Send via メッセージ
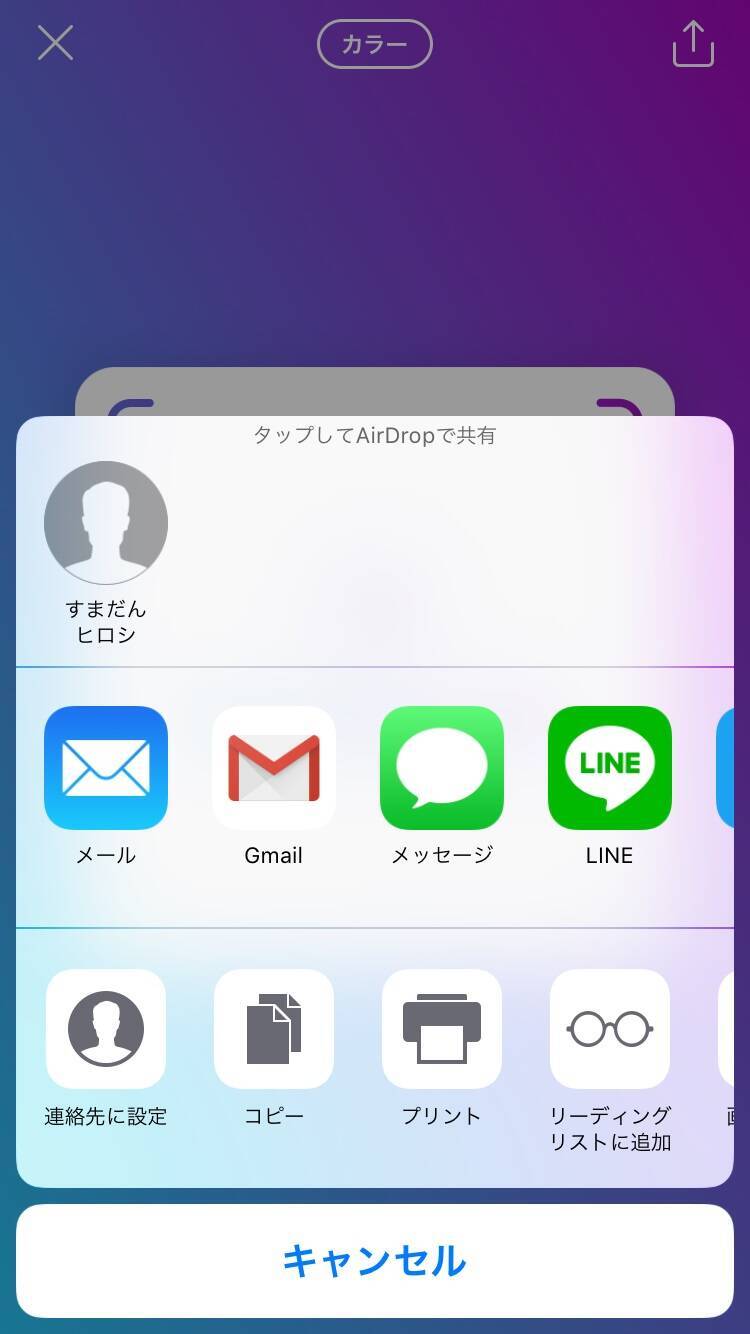This screenshot has width=750, height=1334. point(442,768)
